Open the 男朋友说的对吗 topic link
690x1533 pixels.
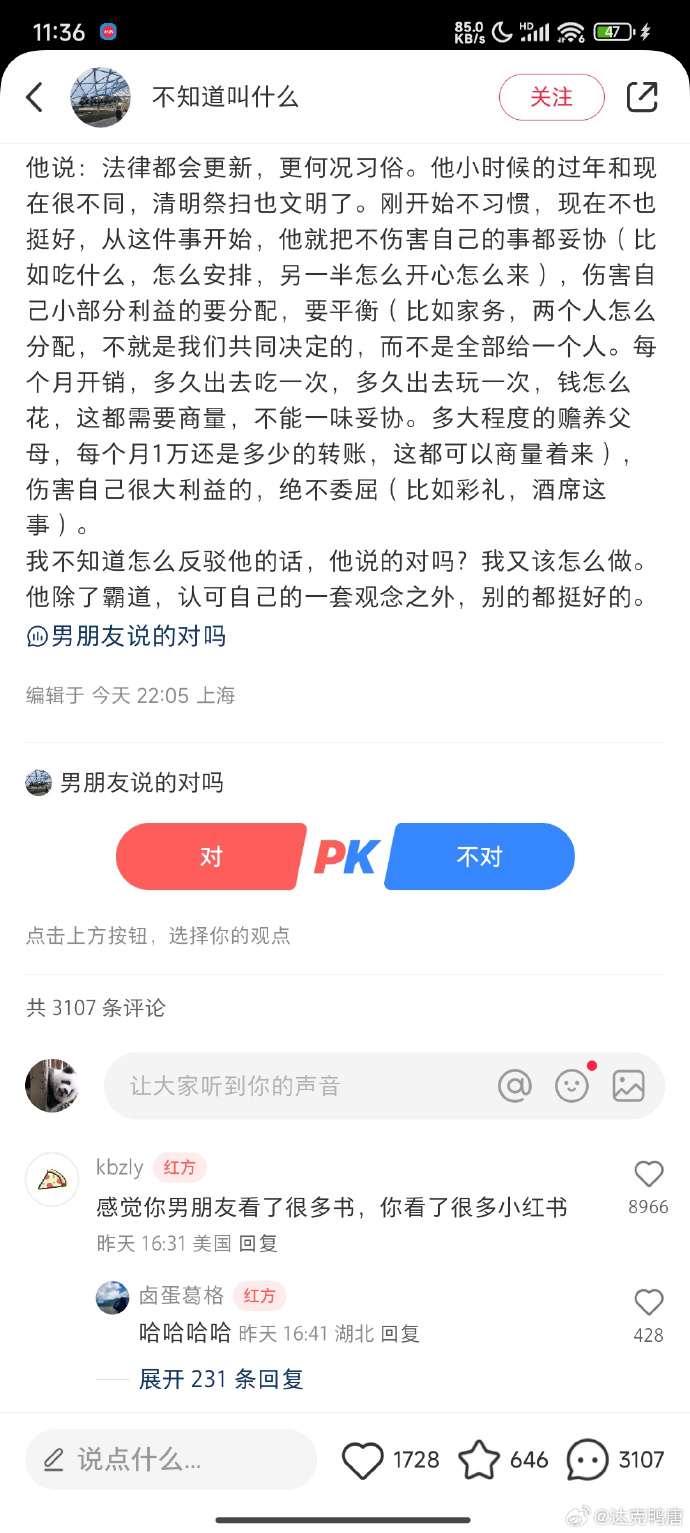[127, 636]
